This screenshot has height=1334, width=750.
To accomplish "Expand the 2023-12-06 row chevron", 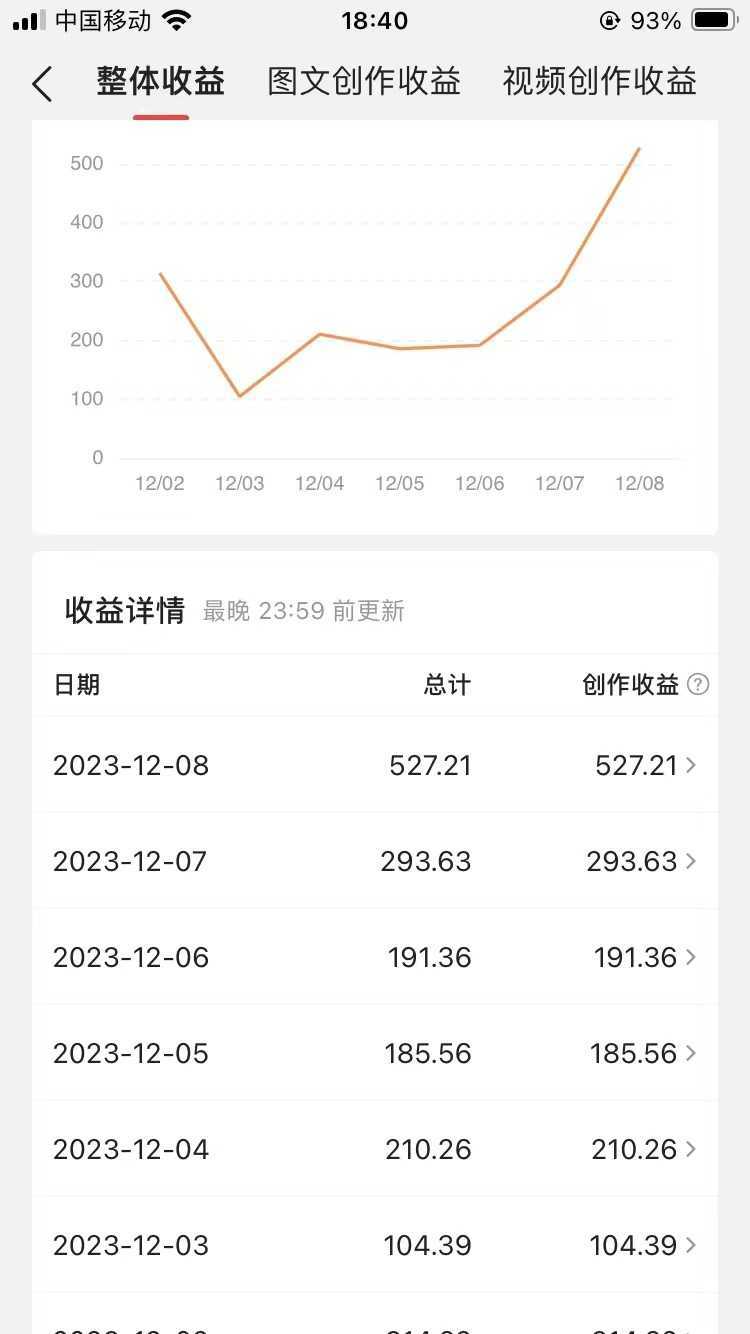I will [691, 957].
